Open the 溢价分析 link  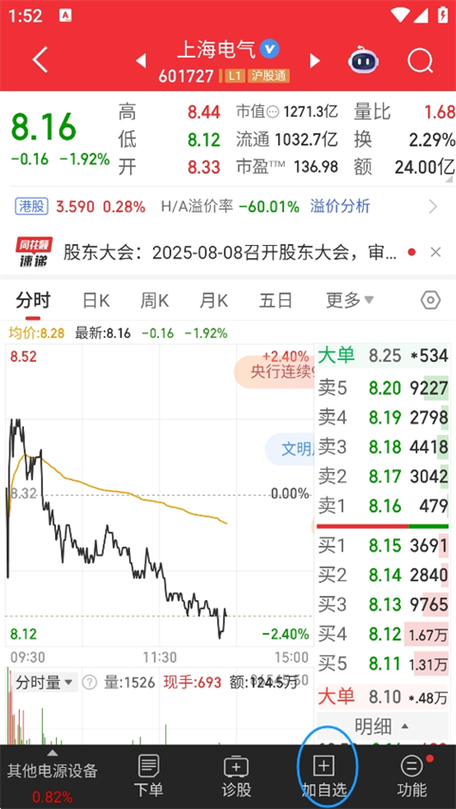pyautogui.click(x=340, y=206)
